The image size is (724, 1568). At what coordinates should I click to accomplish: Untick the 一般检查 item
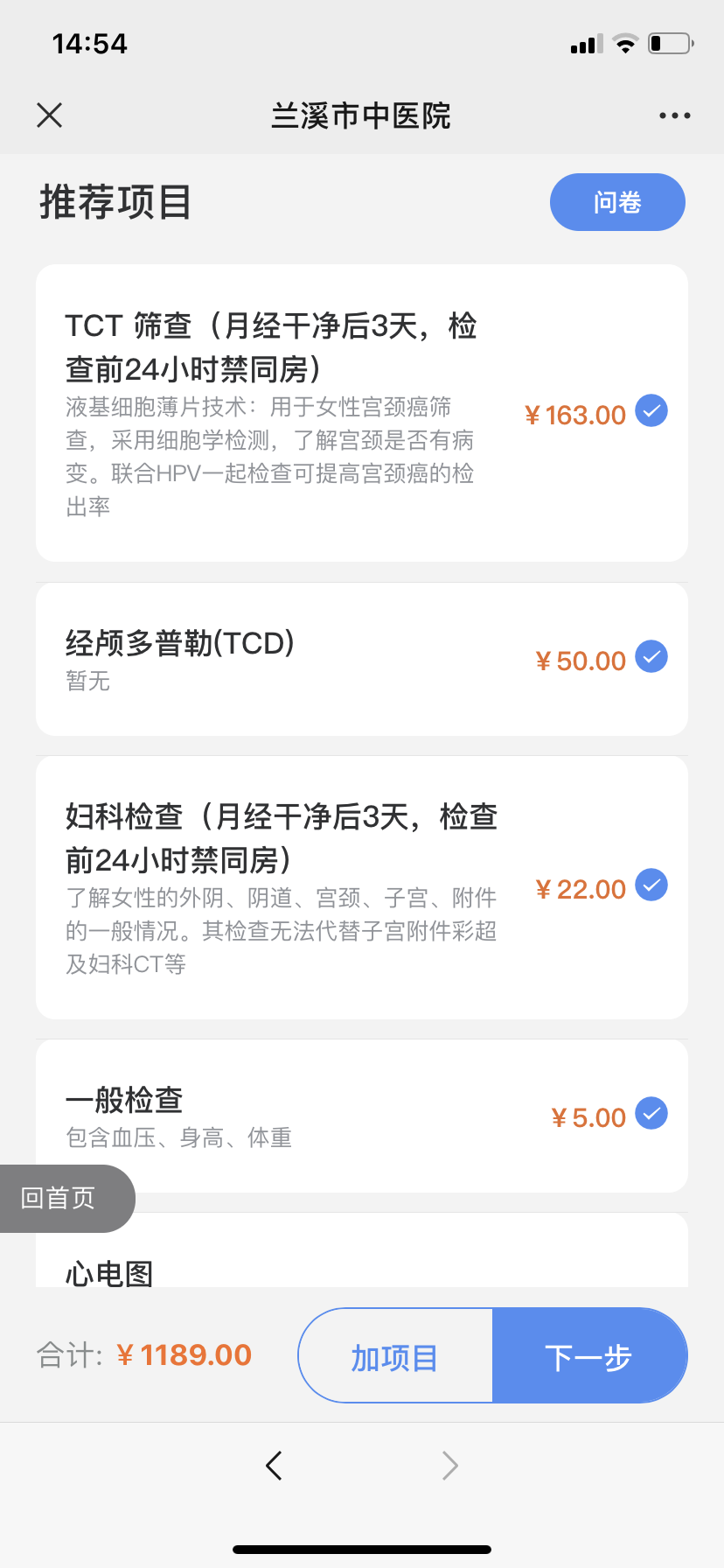651,1113
